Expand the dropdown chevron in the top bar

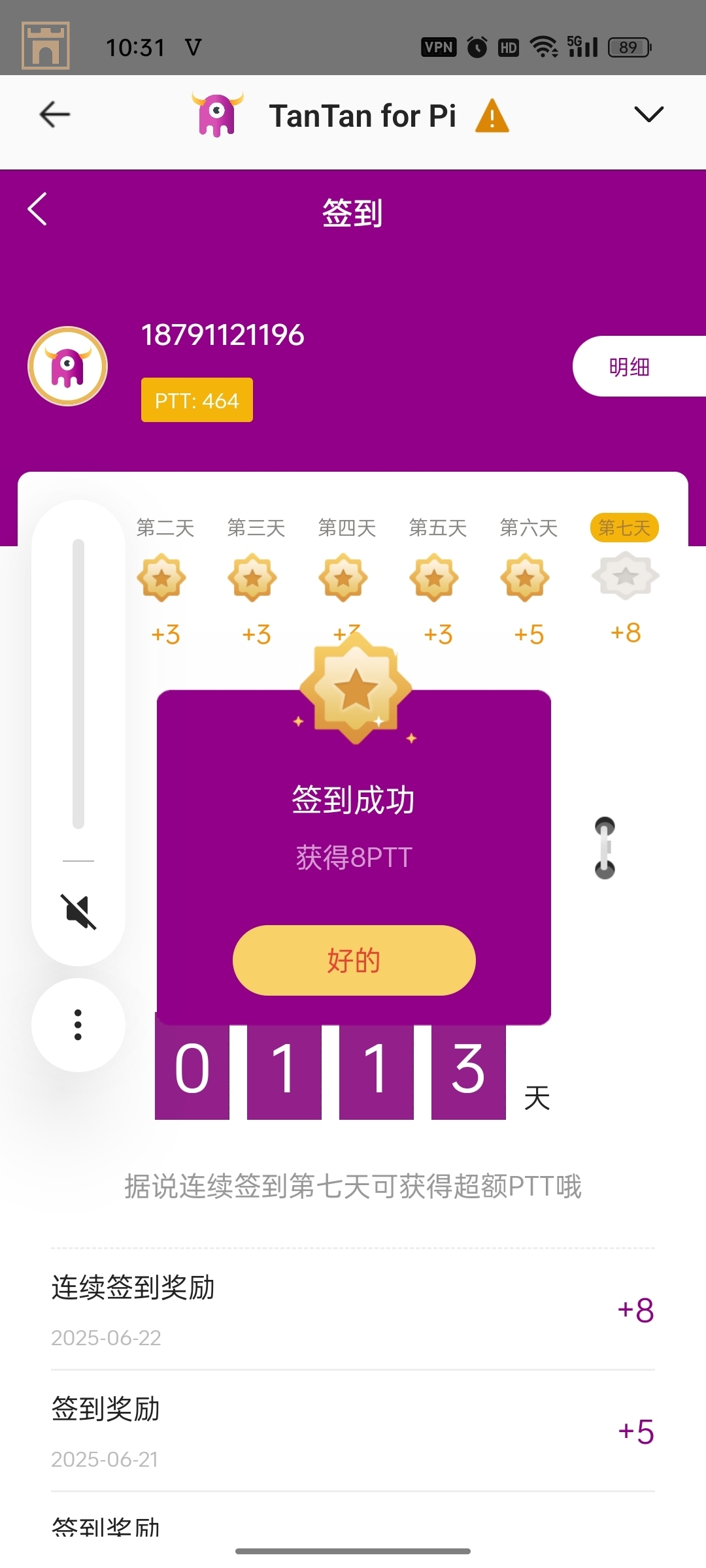pyautogui.click(x=648, y=114)
